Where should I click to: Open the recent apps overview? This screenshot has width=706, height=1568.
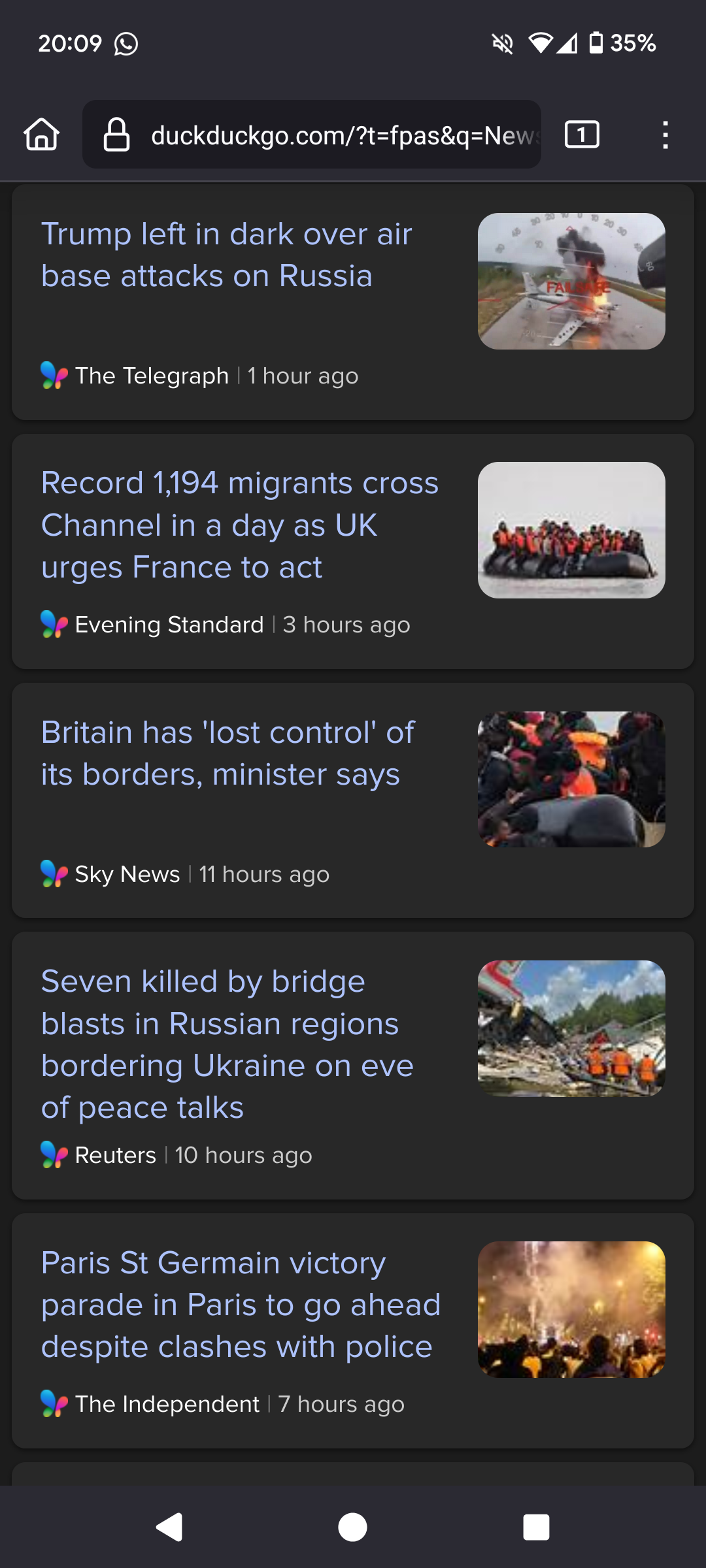pos(536,1527)
